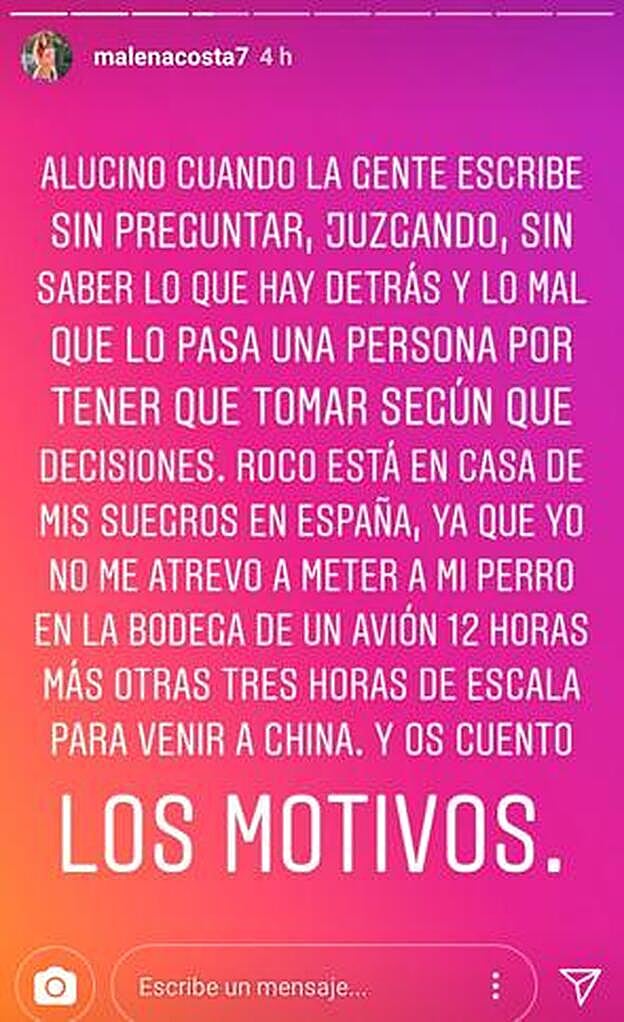The width and height of the screenshot is (624, 1022).
Task: Open the camera icon
Action: pyautogui.click(x=55, y=987)
